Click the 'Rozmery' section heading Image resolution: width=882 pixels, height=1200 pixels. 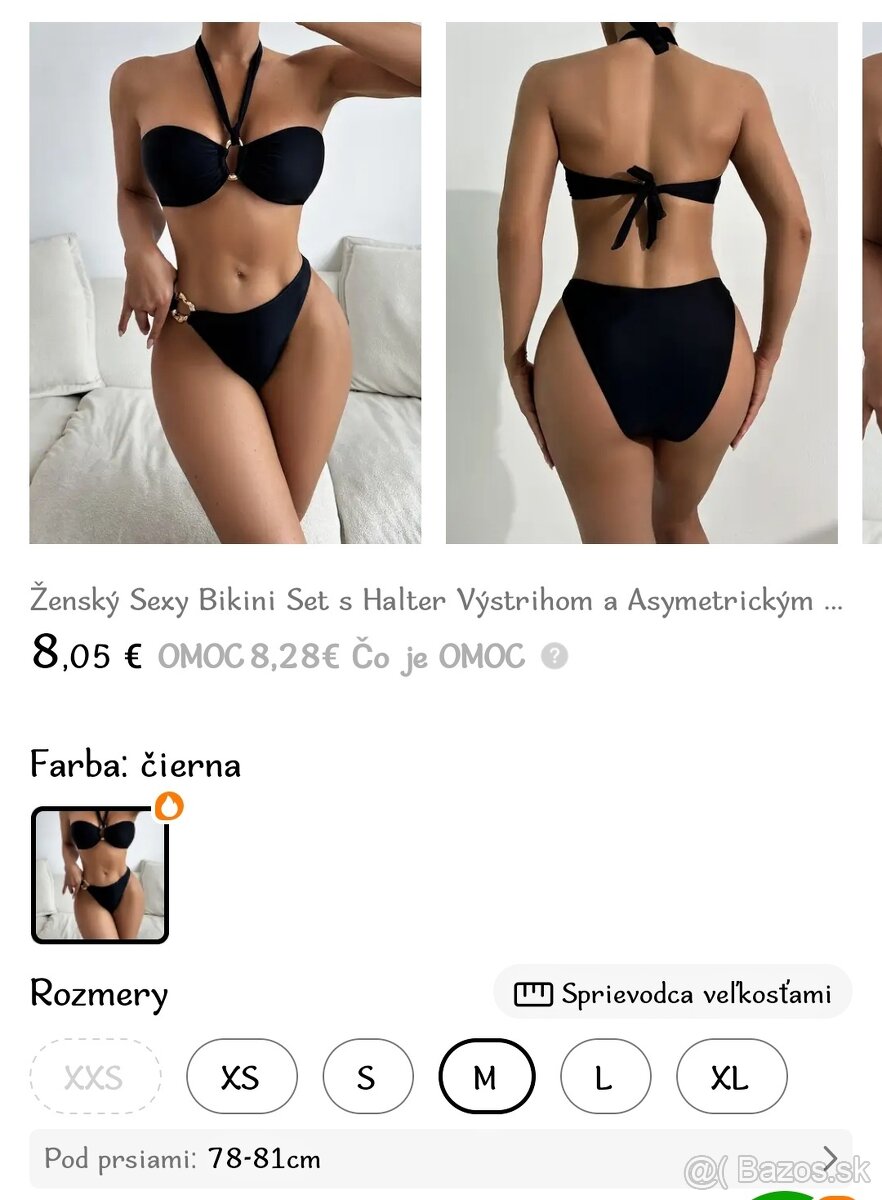click(x=98, y=994)
